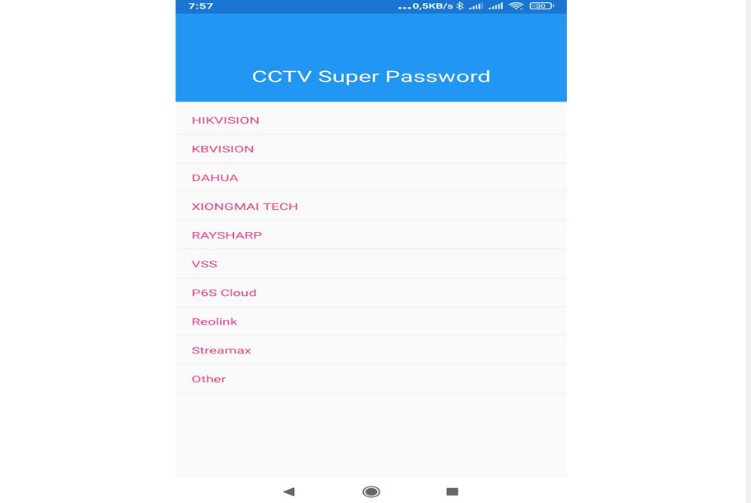The width and height of the screenshot is (751, 503).
Task: Choose XIONGMAI TECH
Action: pos(245,207)
